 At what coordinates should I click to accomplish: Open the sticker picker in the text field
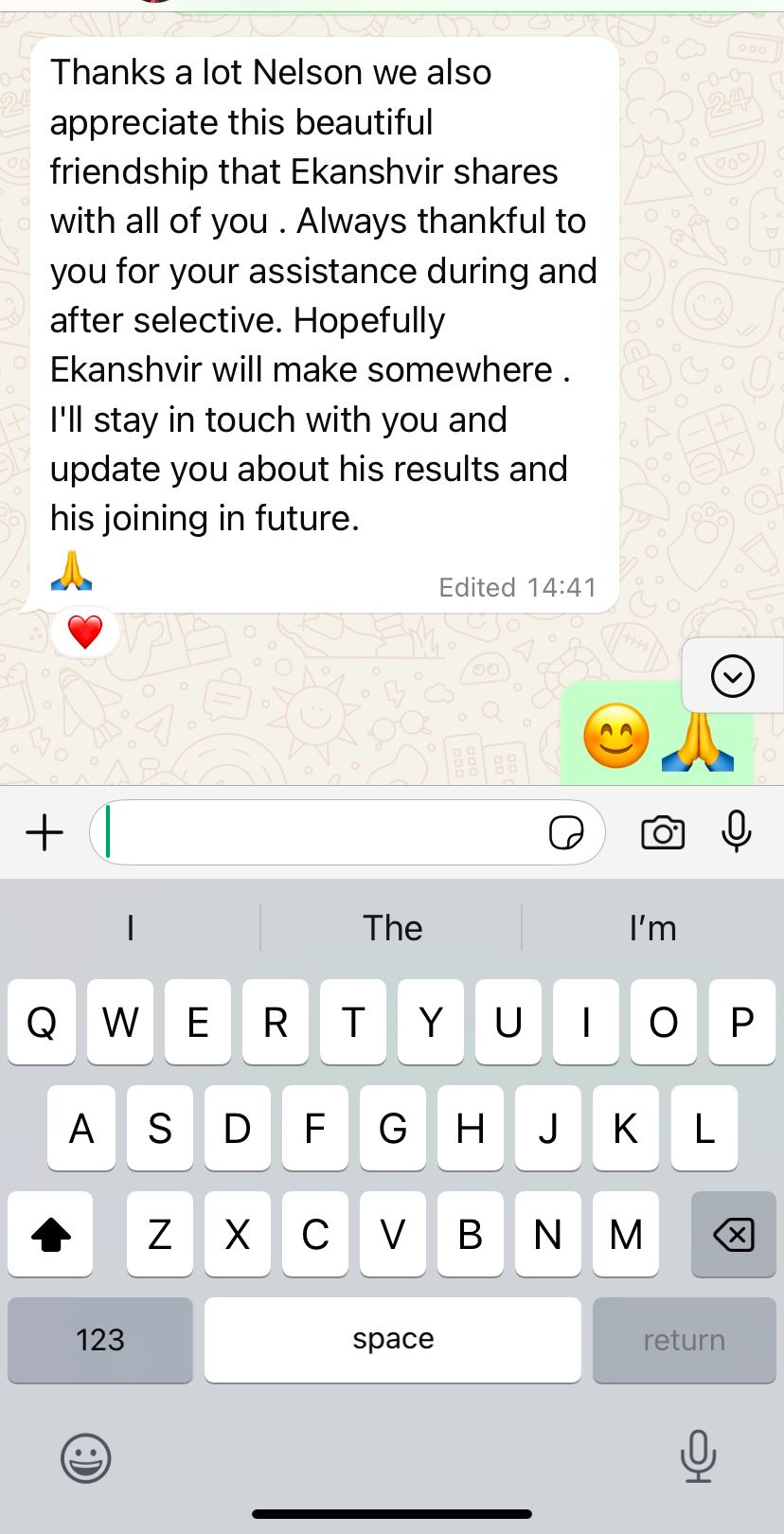click(x=566, y=833)
